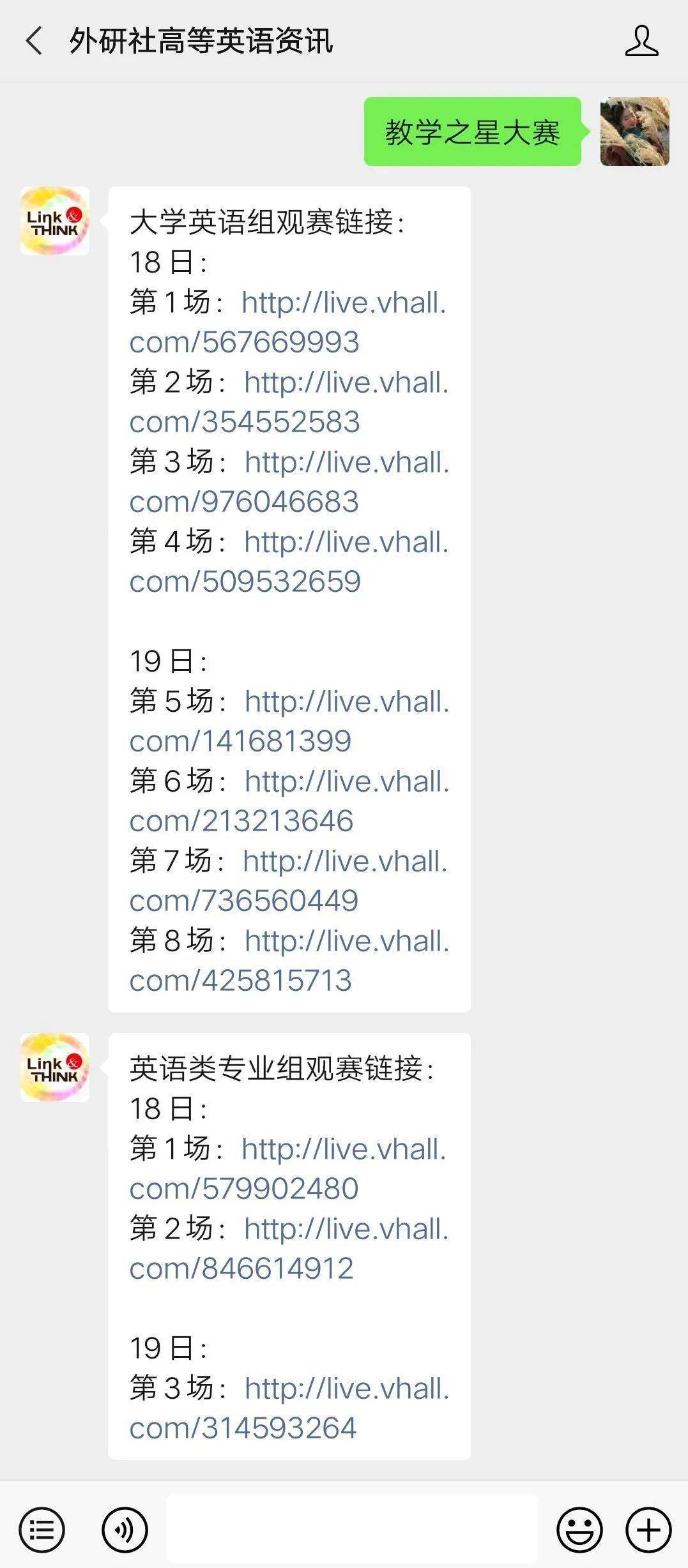Open link live.vhall.com/567669993
The image size is (688, 1568).
(x=287, y=322)
